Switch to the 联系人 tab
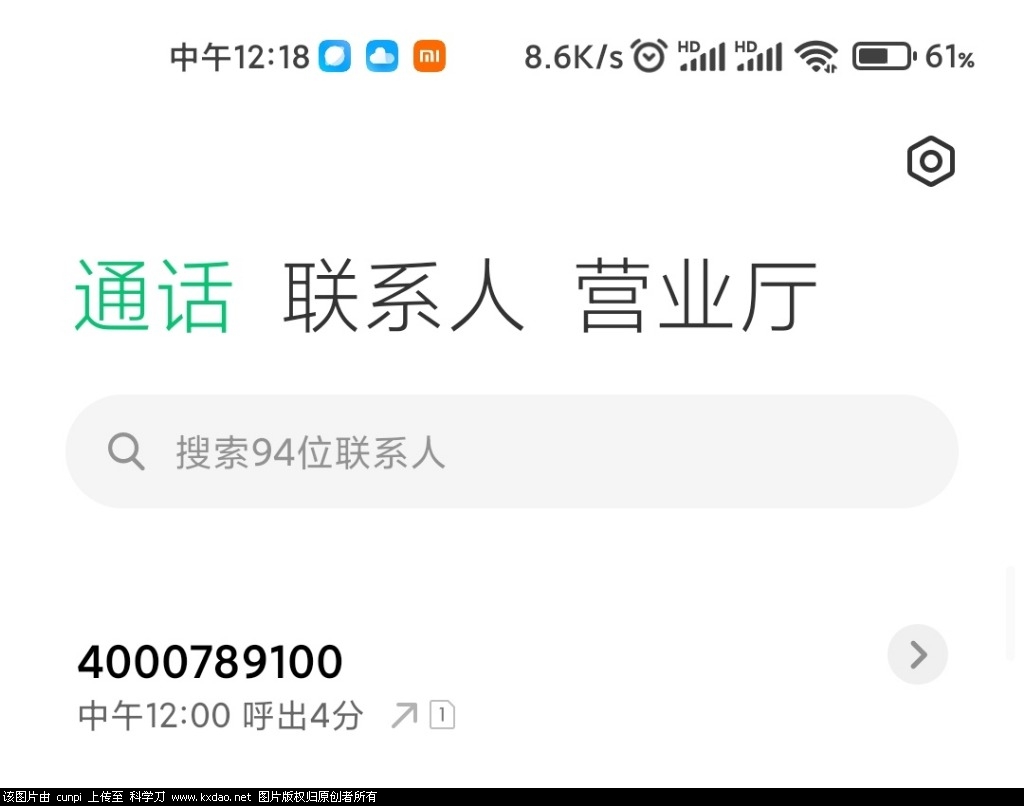 pyautogui.click(x=403, y=297)
